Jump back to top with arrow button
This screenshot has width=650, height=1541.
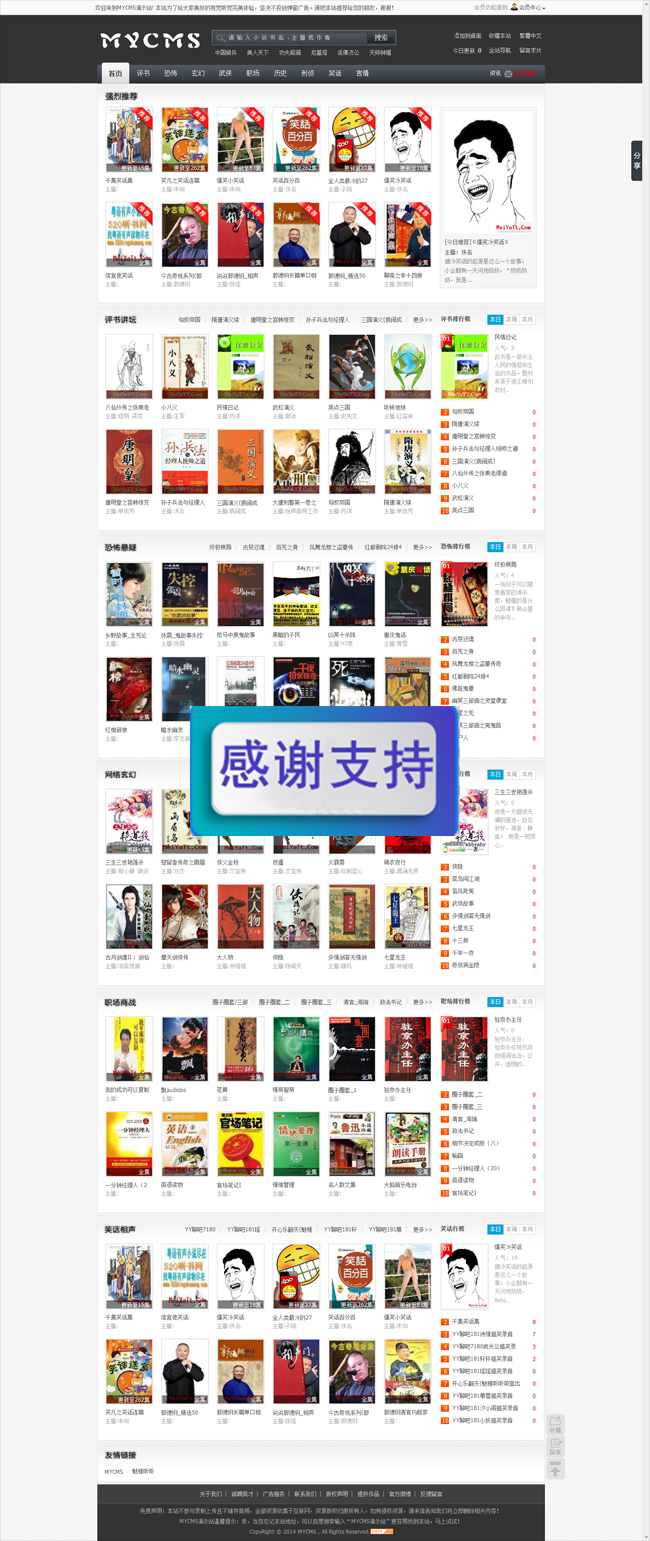556,1468
